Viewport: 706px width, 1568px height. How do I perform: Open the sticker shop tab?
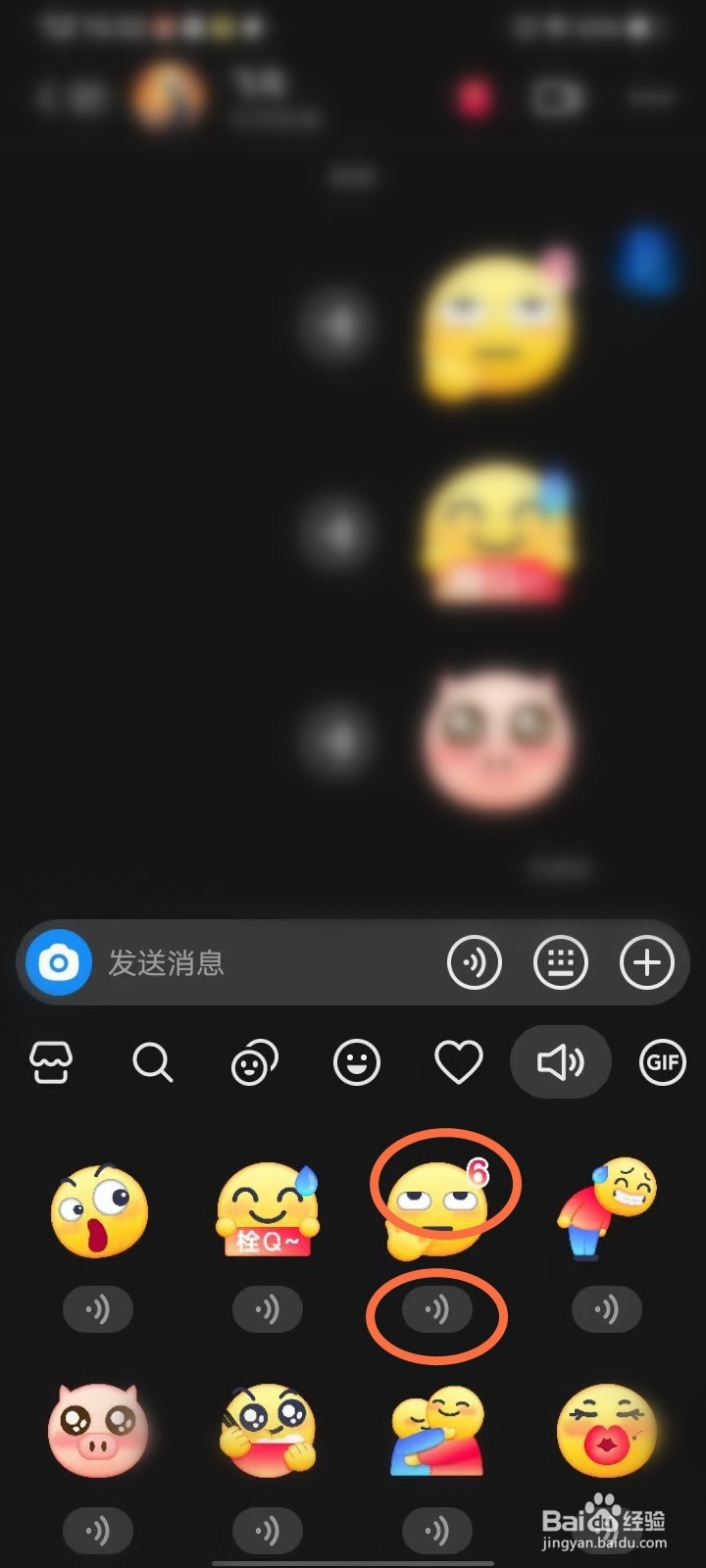coord(51,1061)
